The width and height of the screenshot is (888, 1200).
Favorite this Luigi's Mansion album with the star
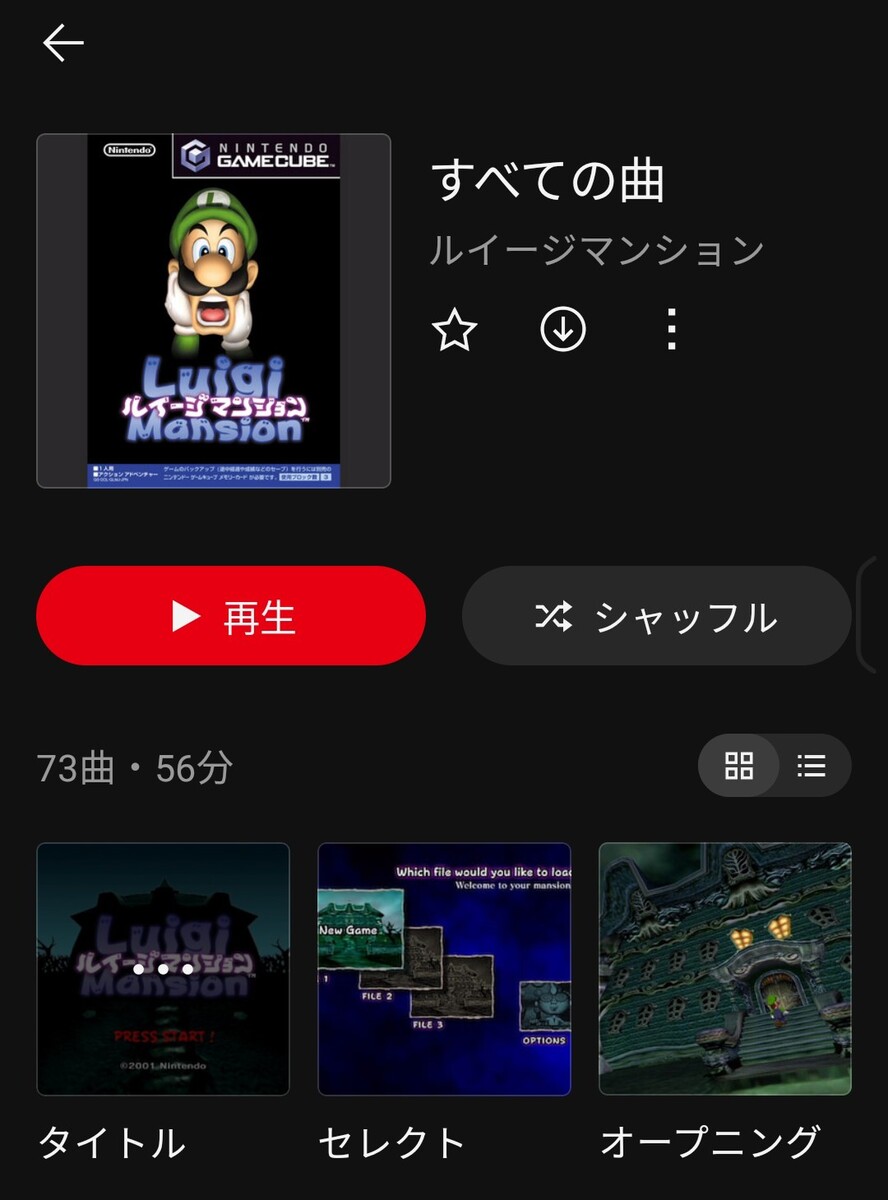click(455, 330)
